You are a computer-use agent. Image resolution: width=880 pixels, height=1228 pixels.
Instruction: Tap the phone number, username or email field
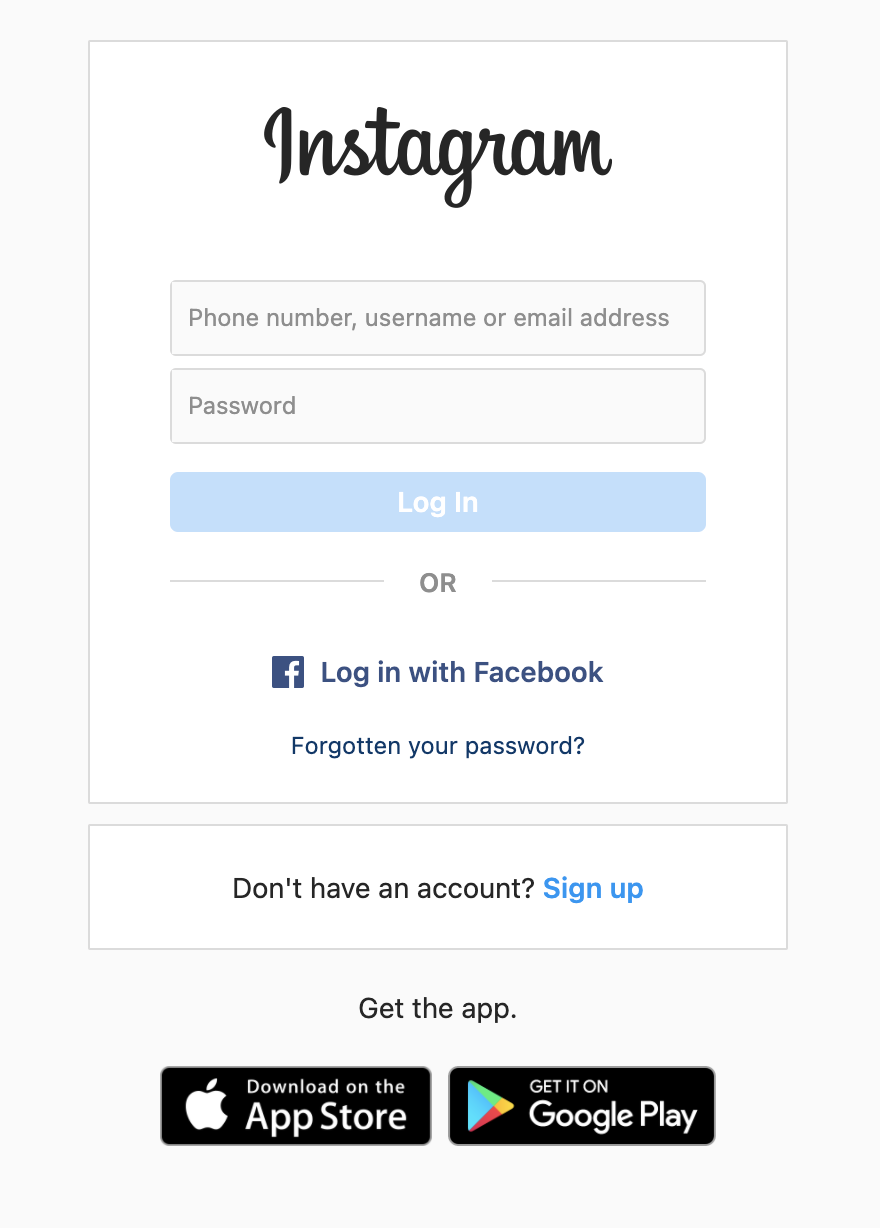(437, 318)
